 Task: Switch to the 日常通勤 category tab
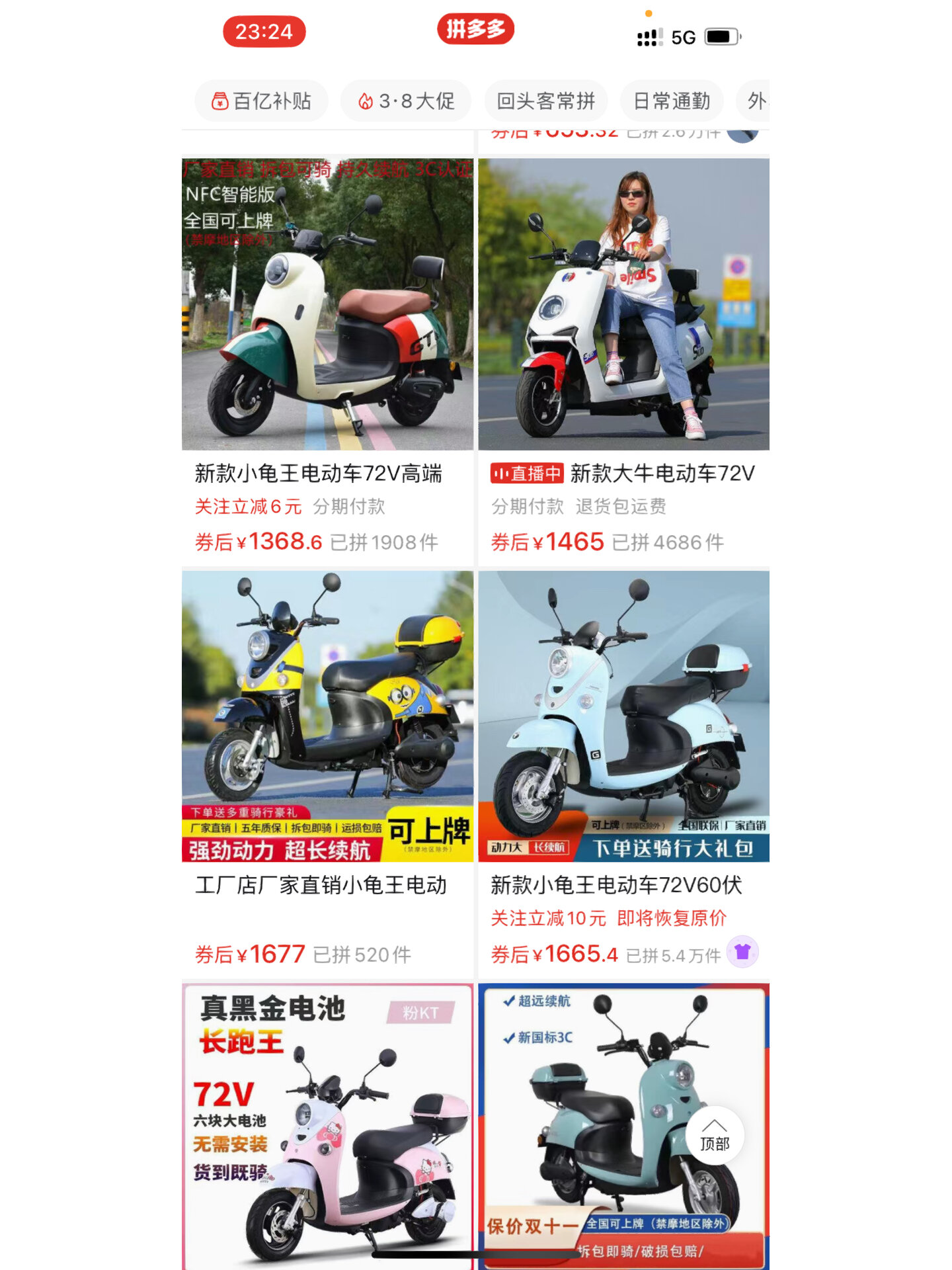point(672,99)
